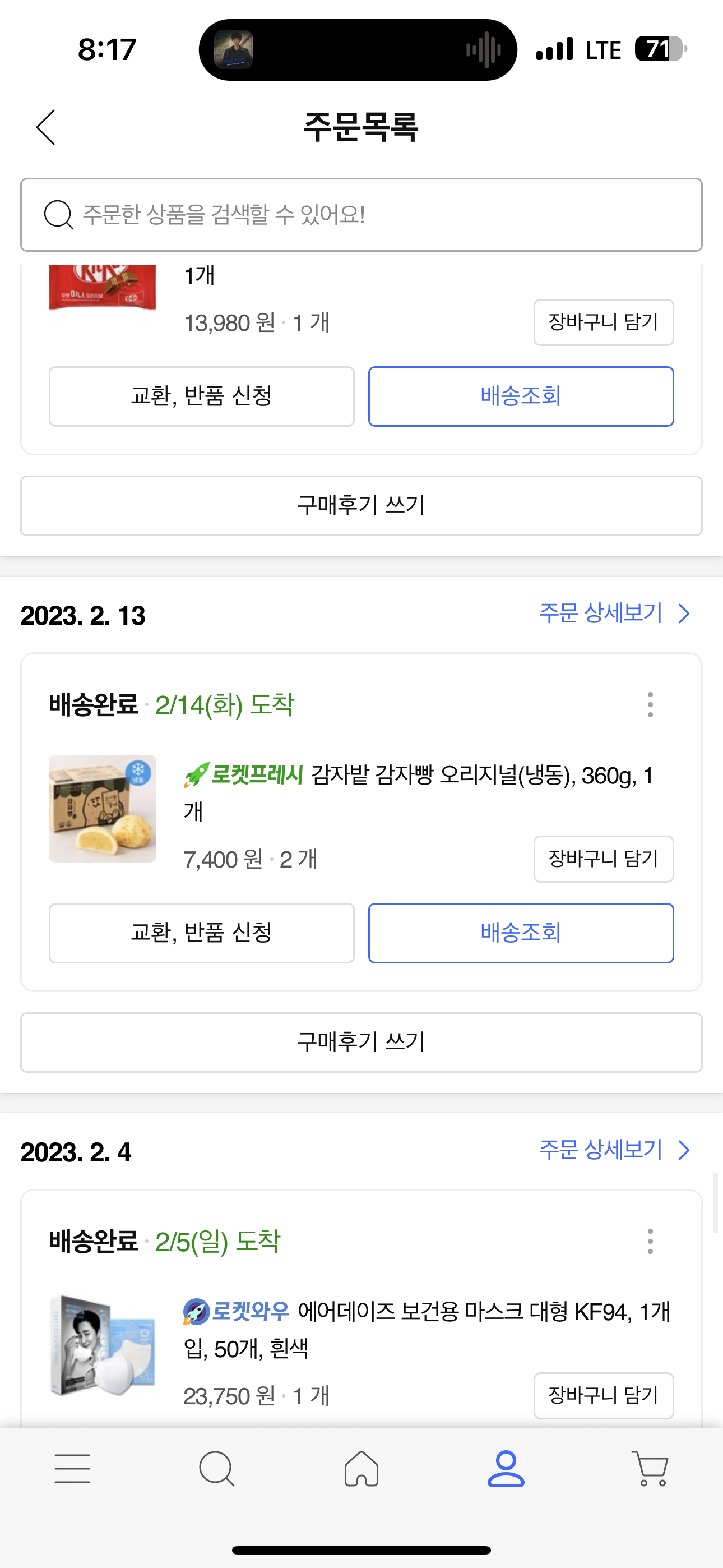Write a review for the 감자빵 order
The image size is (723, 1568).
pos(361,1042)
